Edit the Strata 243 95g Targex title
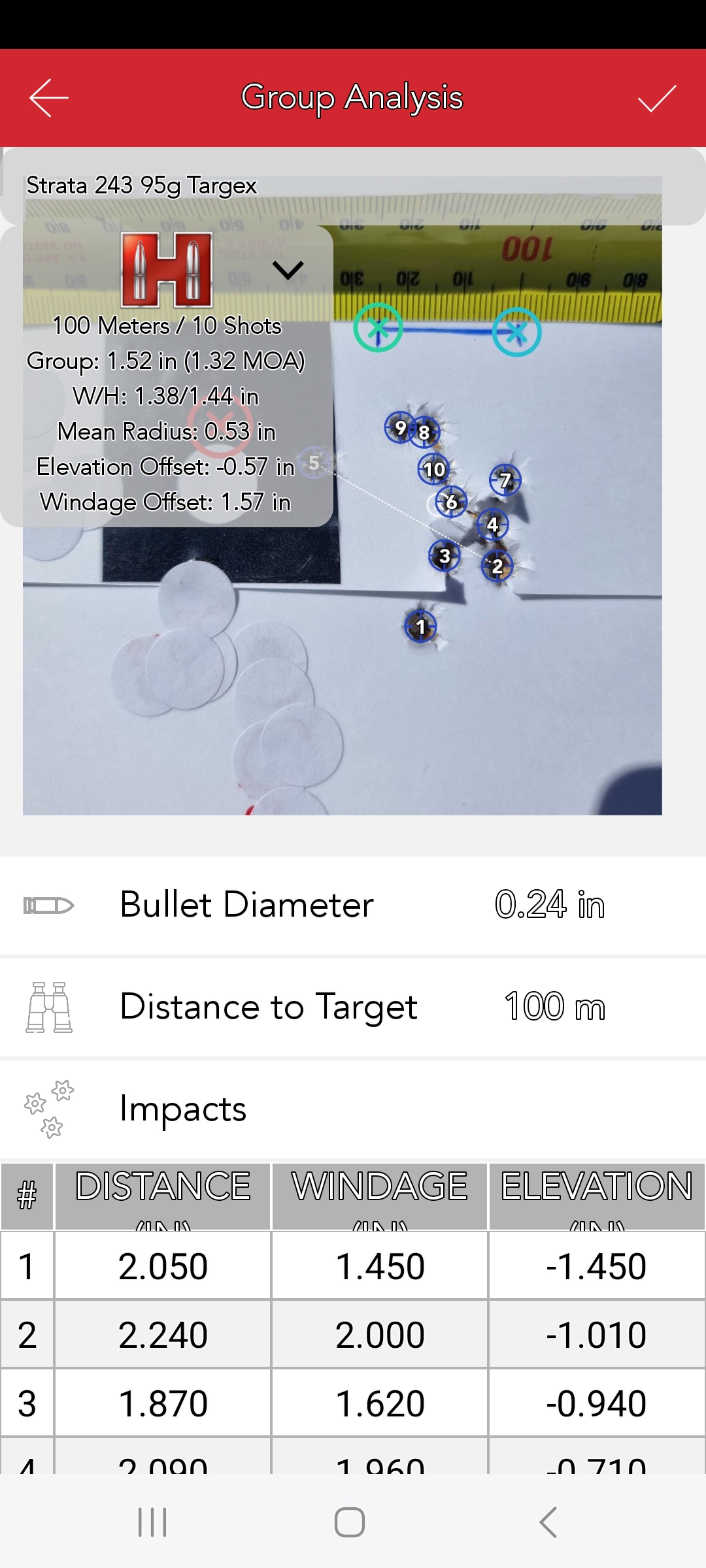Viewport: 706px width, 1568px height. point(142,186)
